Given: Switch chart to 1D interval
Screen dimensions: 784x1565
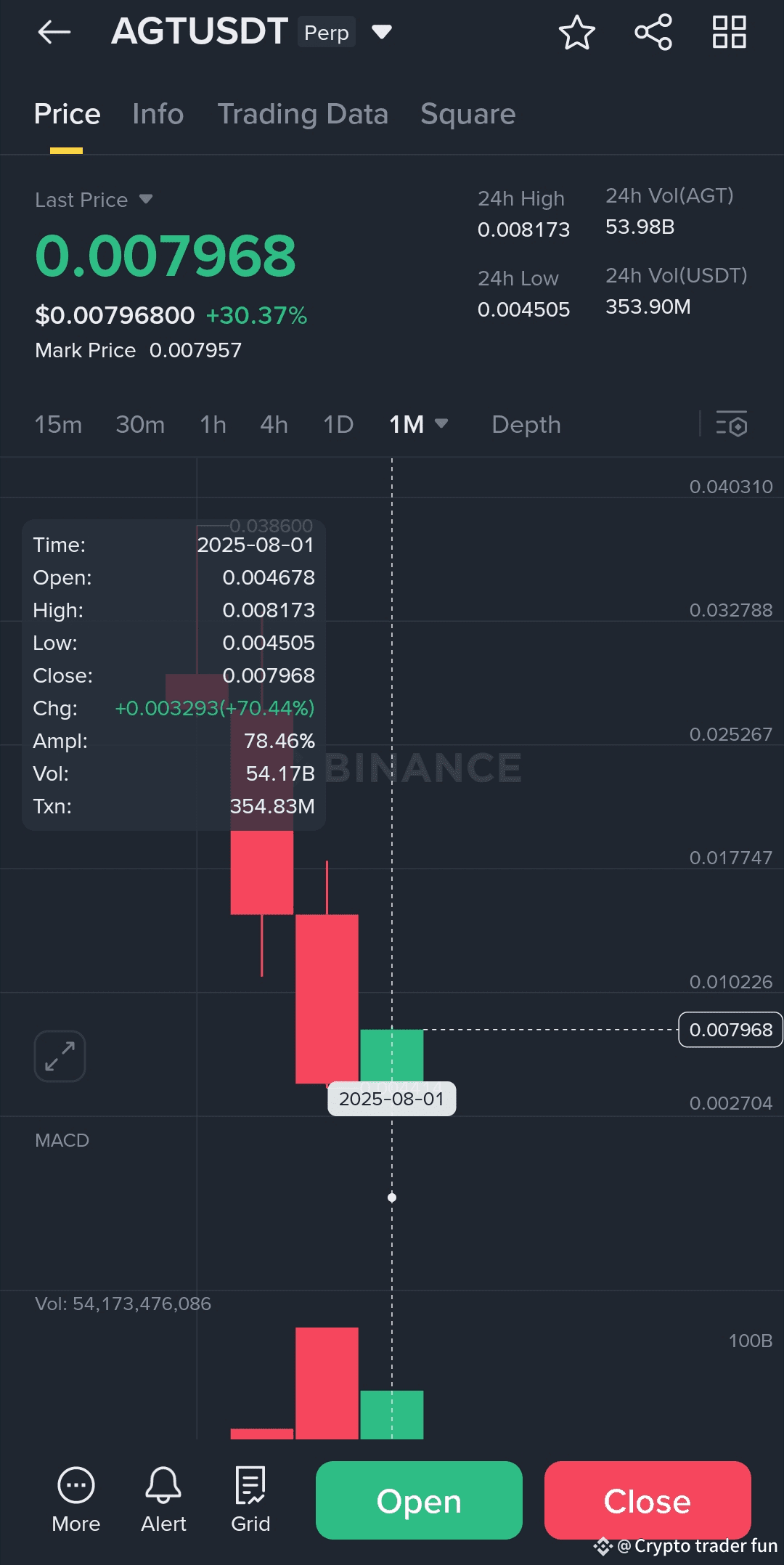Looking at the screenshot, I should (x=338, y=425).
